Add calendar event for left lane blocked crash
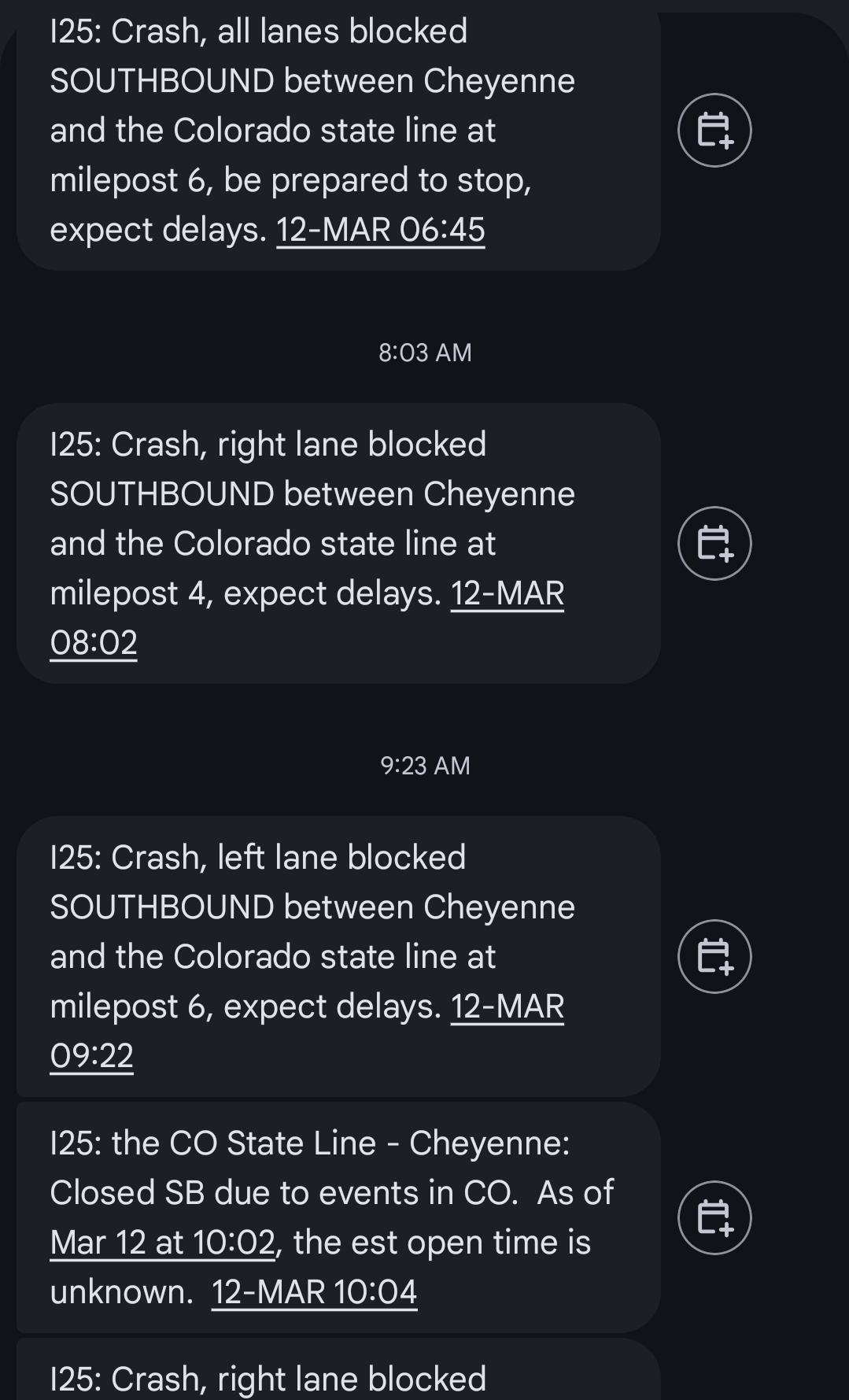 714,956
